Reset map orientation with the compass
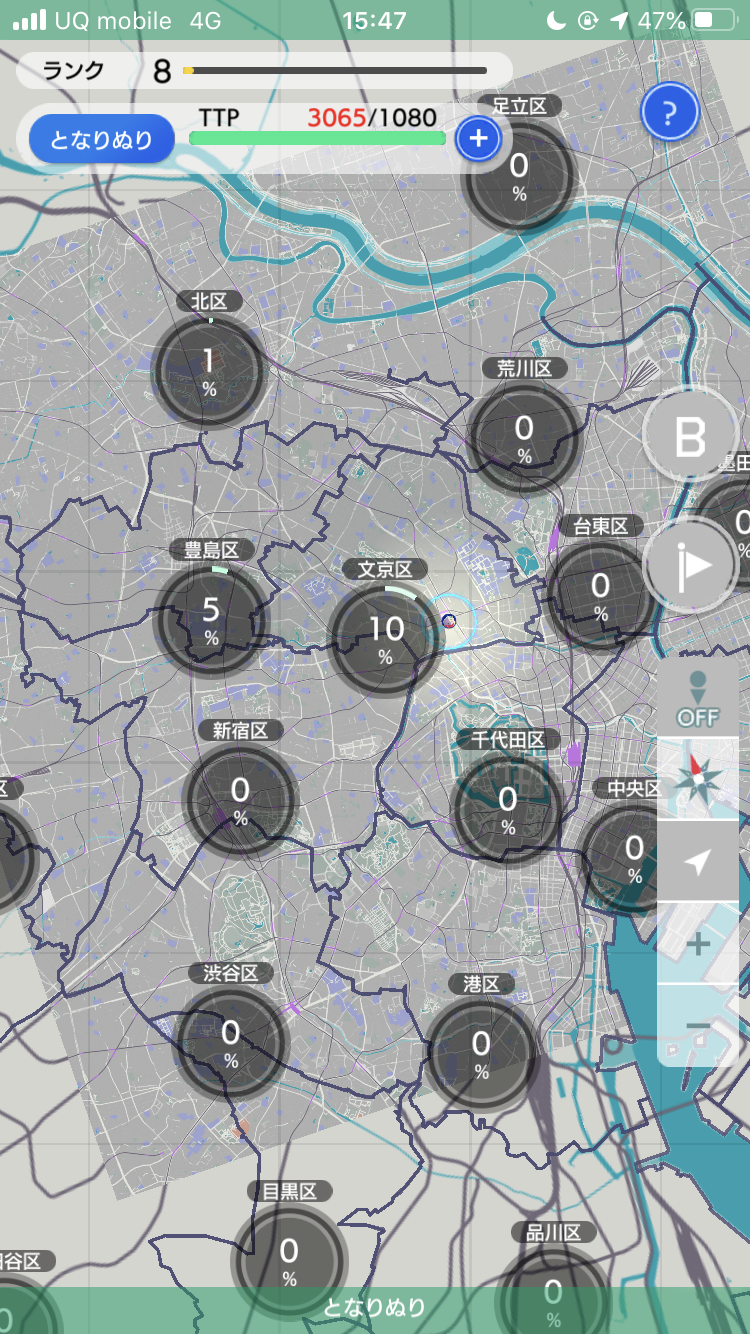 (x=698, y=780)
